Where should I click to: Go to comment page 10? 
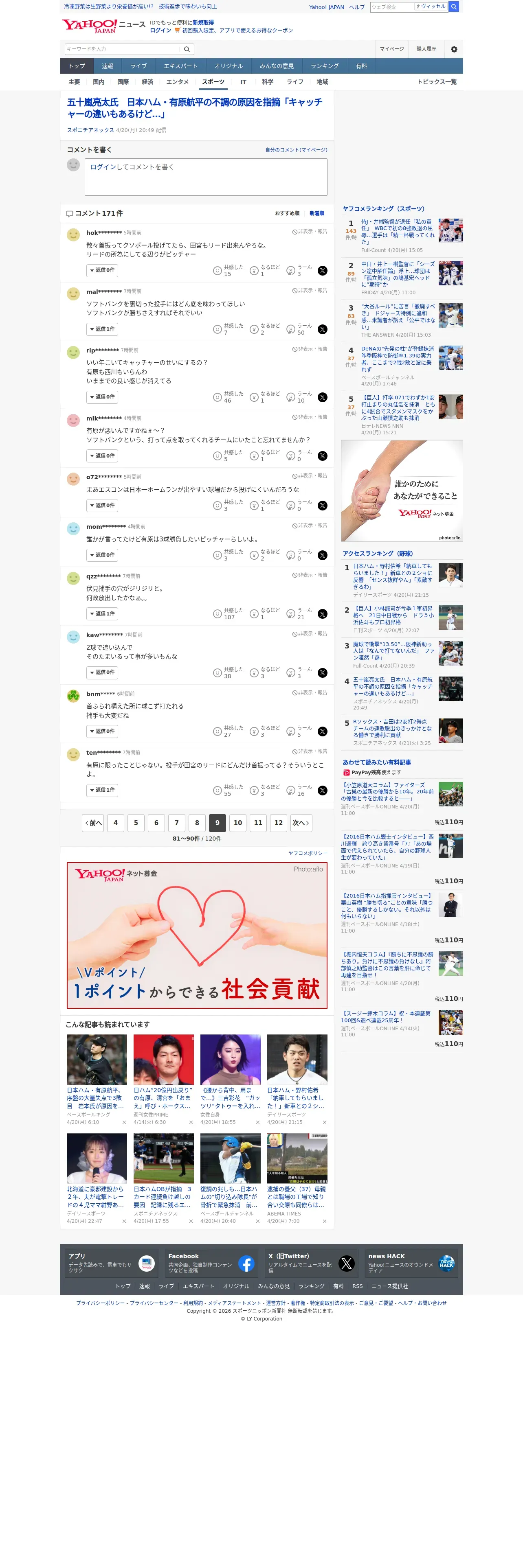[237, 823]
